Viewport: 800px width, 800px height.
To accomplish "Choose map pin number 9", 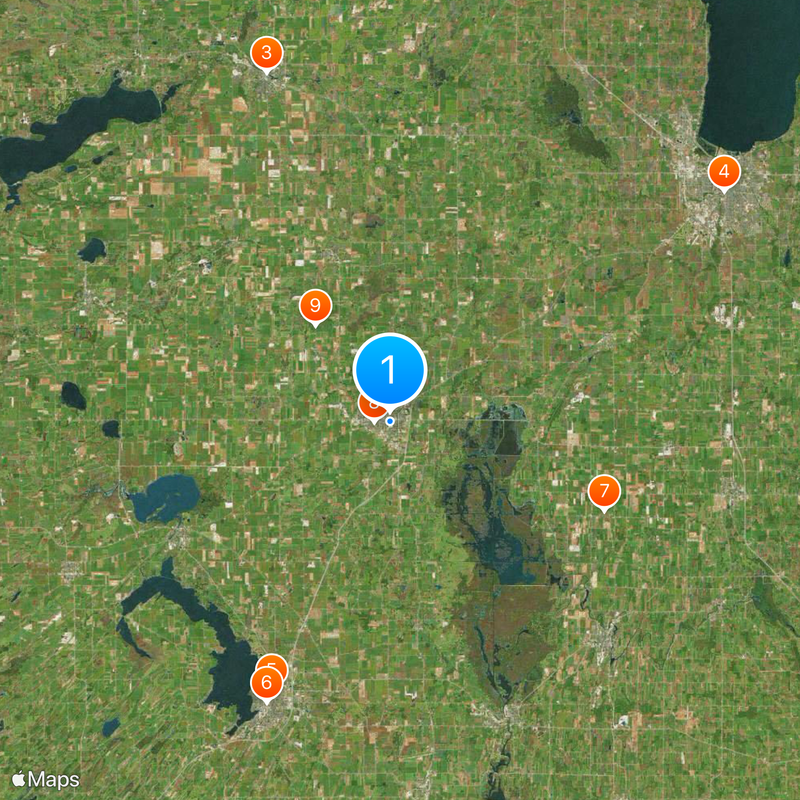I will pos(315,306).
